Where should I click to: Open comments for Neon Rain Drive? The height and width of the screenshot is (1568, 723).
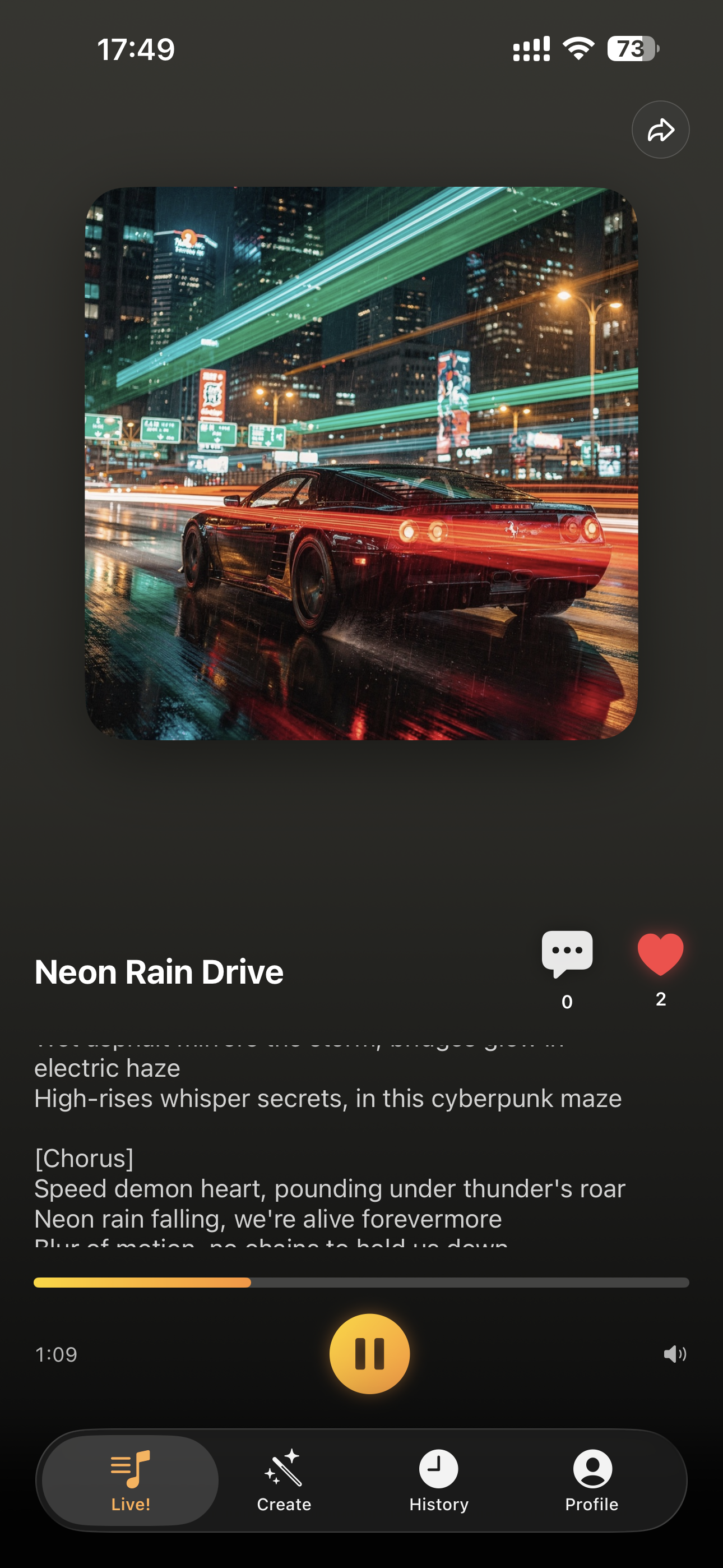coord(567,953)
